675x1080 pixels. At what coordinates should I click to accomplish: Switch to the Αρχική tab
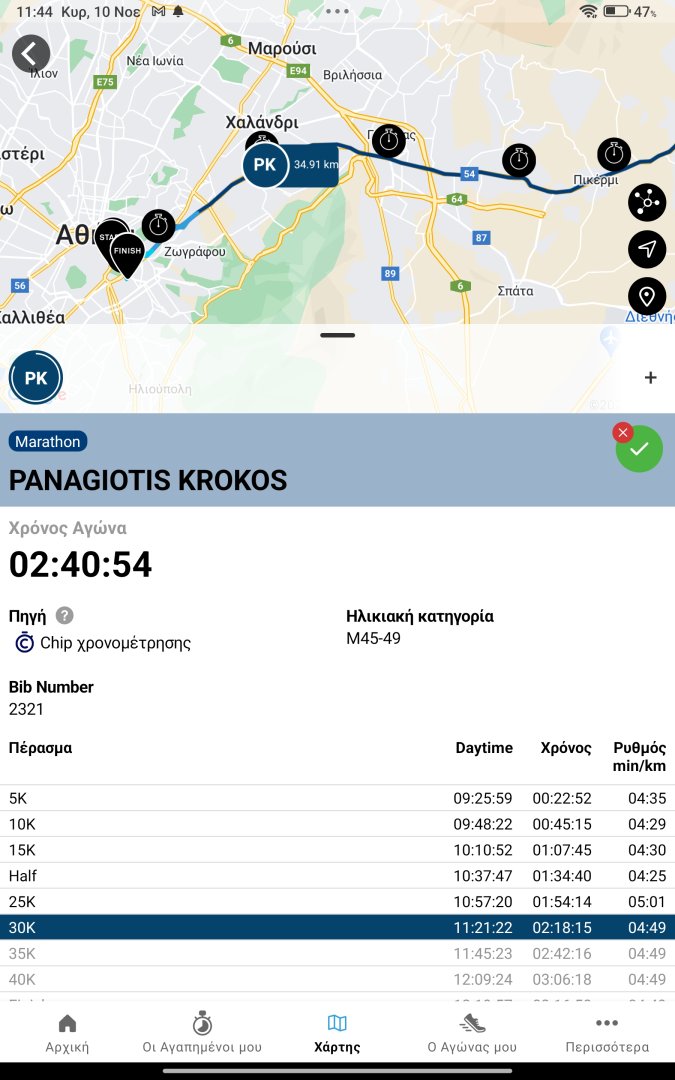pyautogui.click(x=67, y=1033)
